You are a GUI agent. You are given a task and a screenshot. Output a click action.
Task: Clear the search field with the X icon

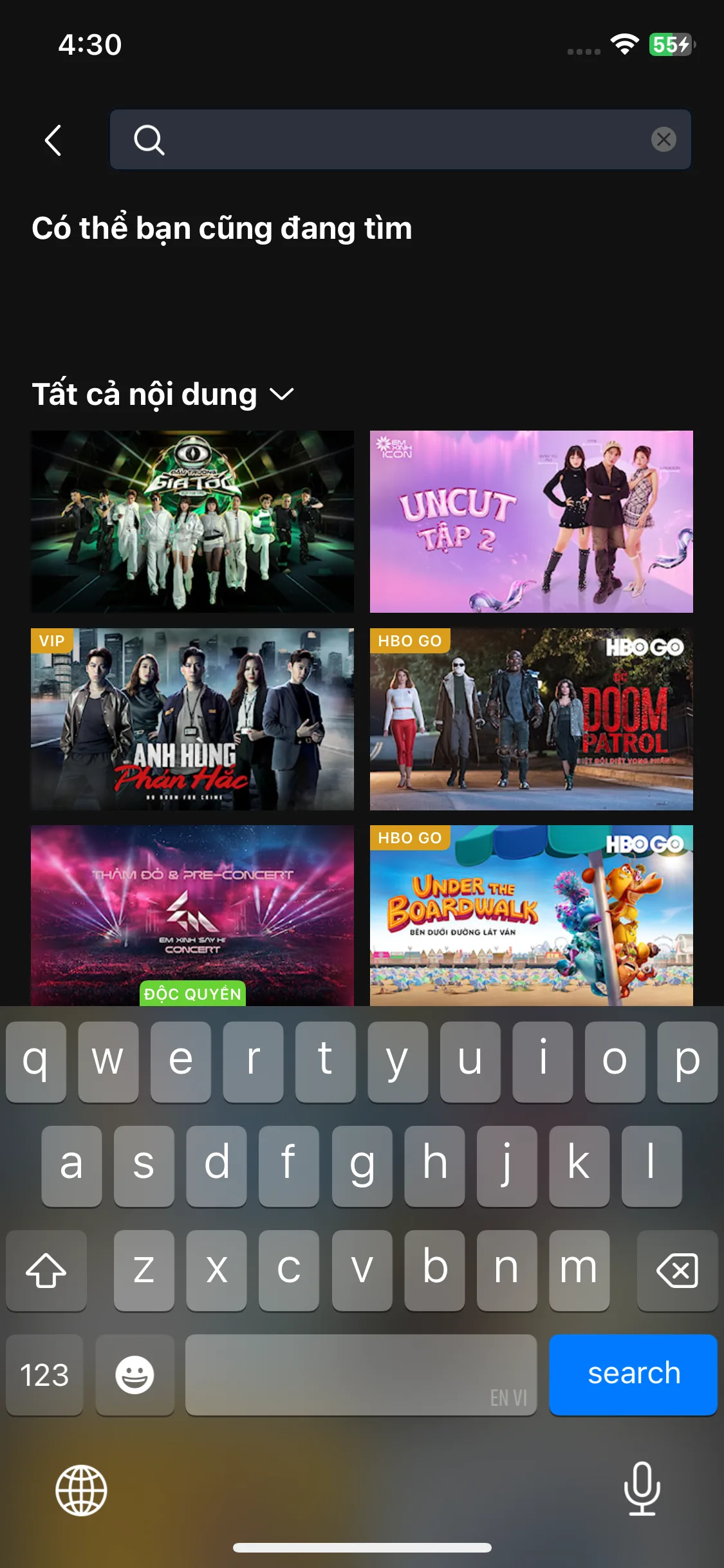663,140
